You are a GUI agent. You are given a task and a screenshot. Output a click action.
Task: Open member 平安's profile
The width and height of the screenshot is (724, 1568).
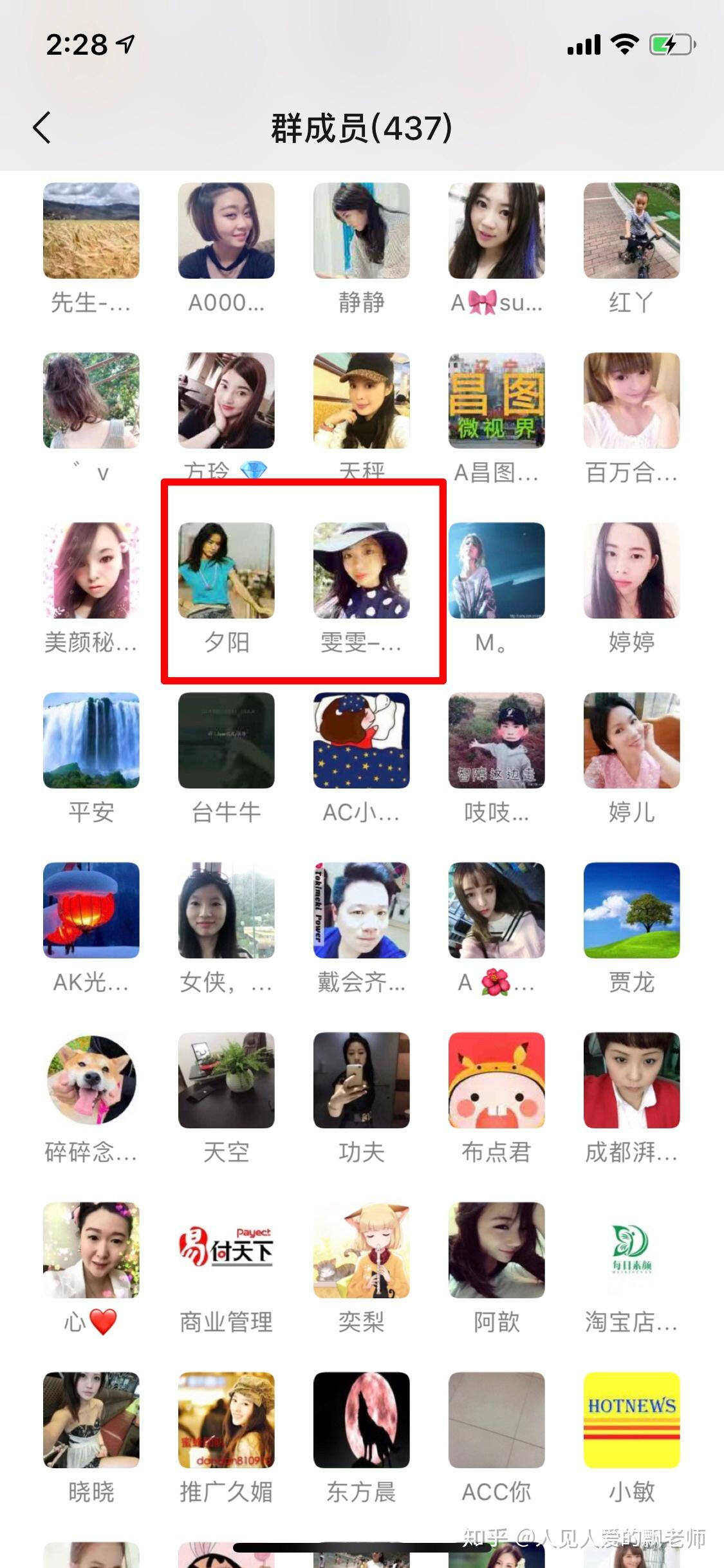tap(91, 741)
